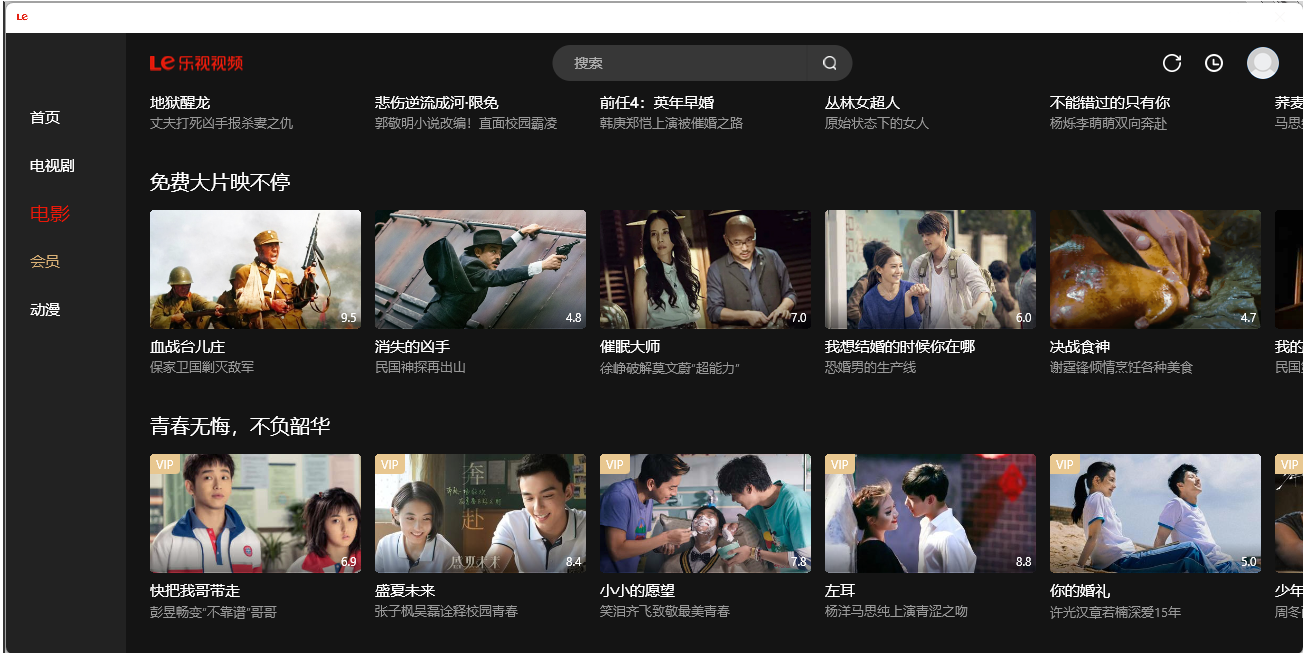Viewport: 1306px width, 653px height.
Task: Open the movie 消失的凶手
Action: (x=480, y=269)
